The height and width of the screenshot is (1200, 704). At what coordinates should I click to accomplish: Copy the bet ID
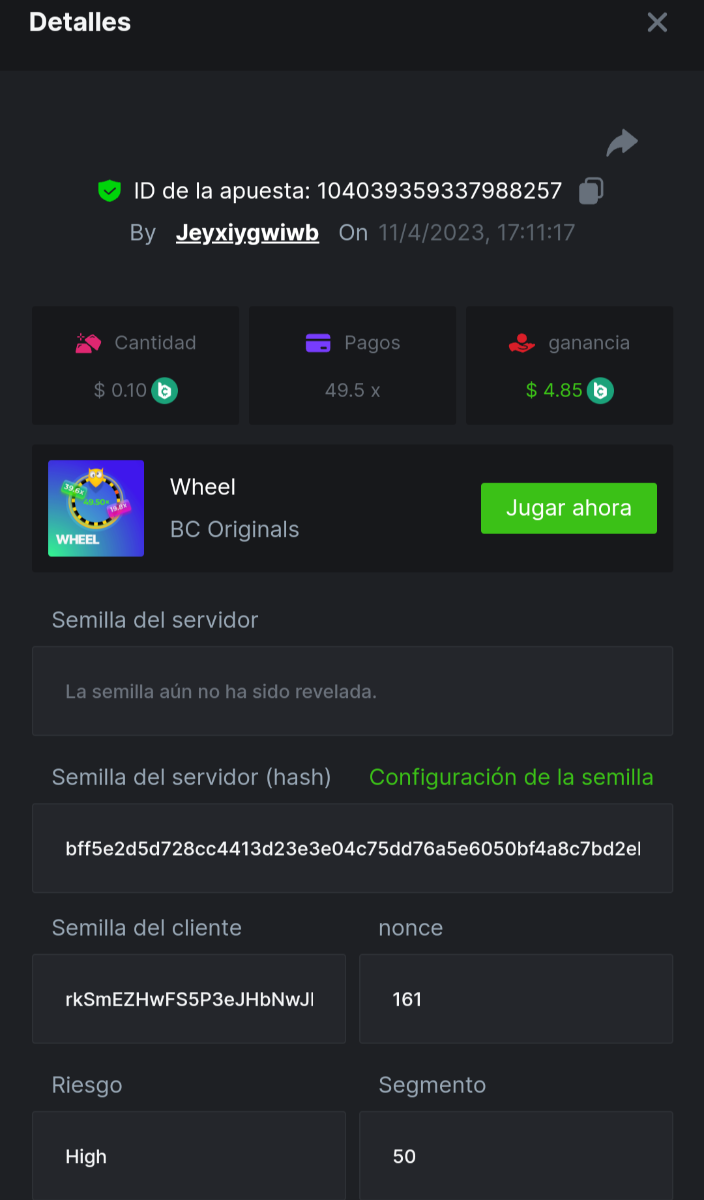pos(592,190)
